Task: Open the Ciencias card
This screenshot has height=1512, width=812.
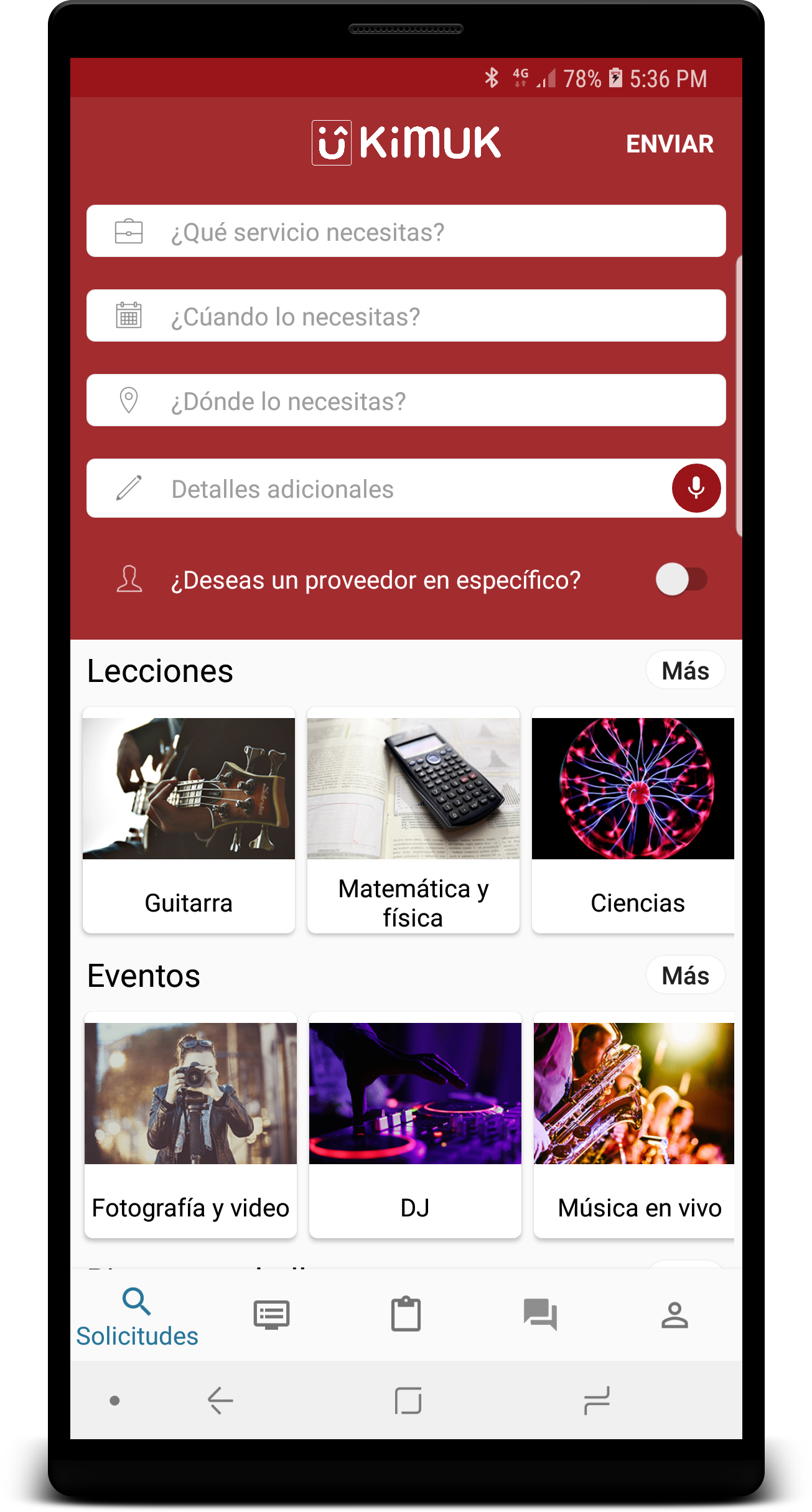Action: pos(633,819)
